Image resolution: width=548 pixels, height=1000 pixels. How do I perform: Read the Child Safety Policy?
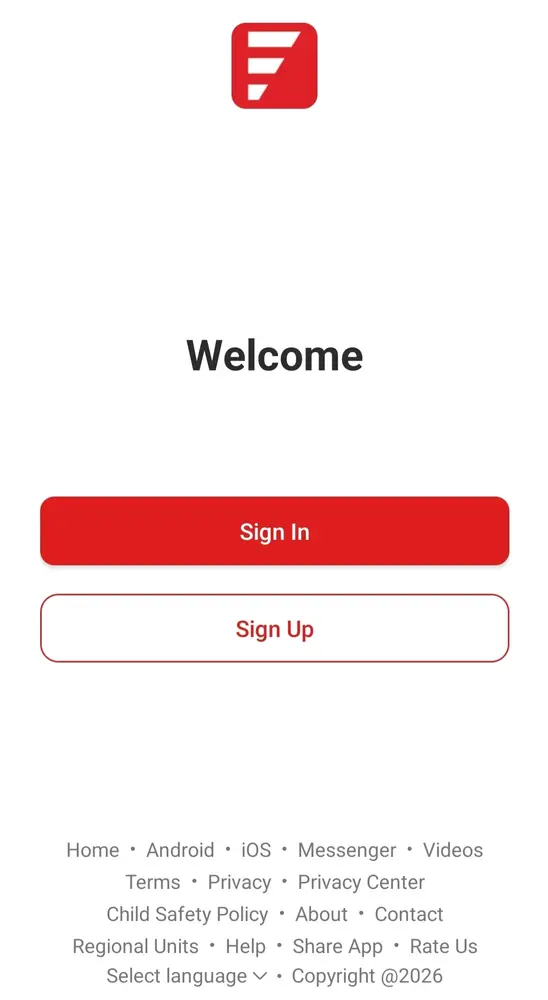click(187, 914)
